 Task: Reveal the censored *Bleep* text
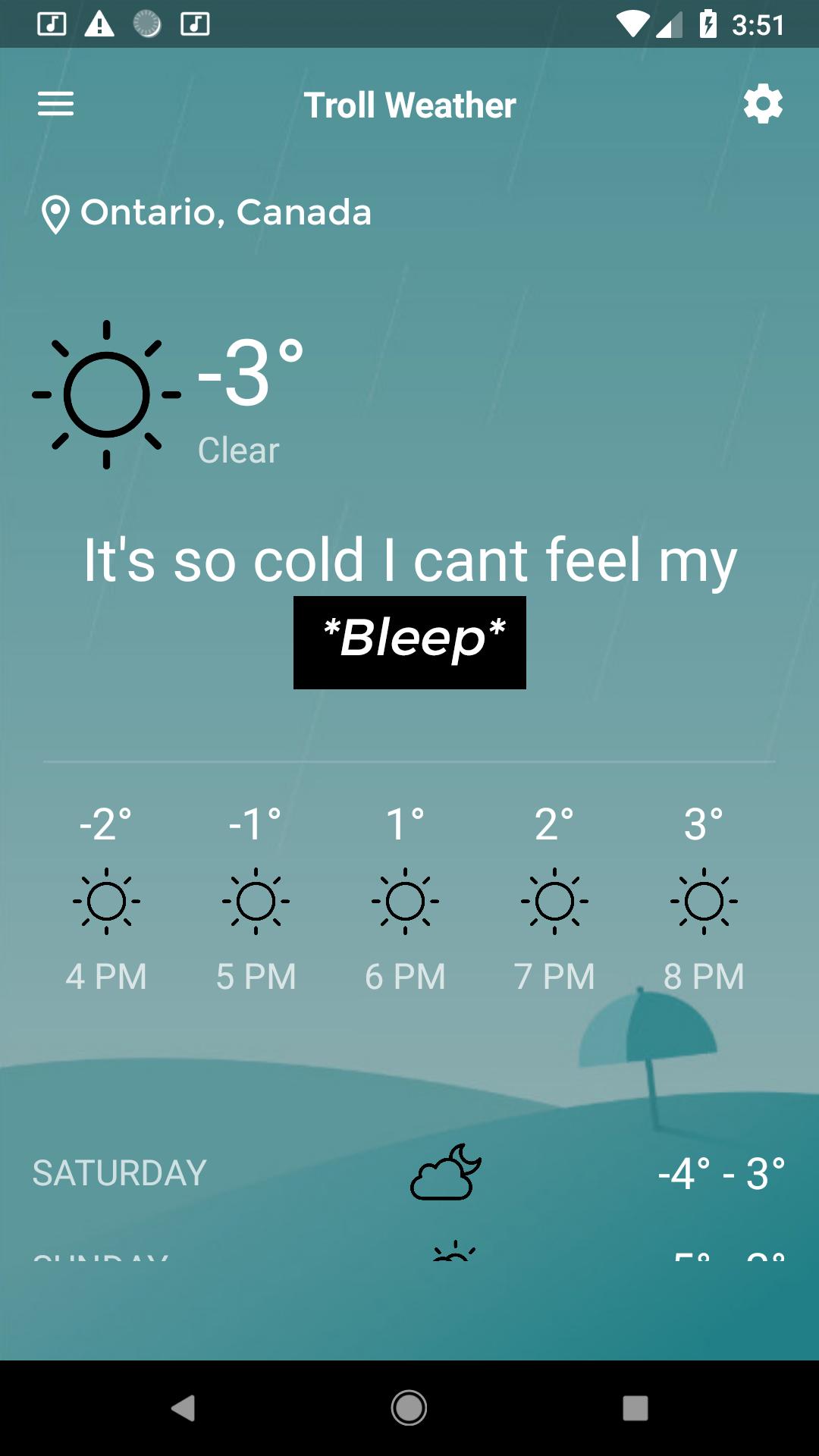409,642
